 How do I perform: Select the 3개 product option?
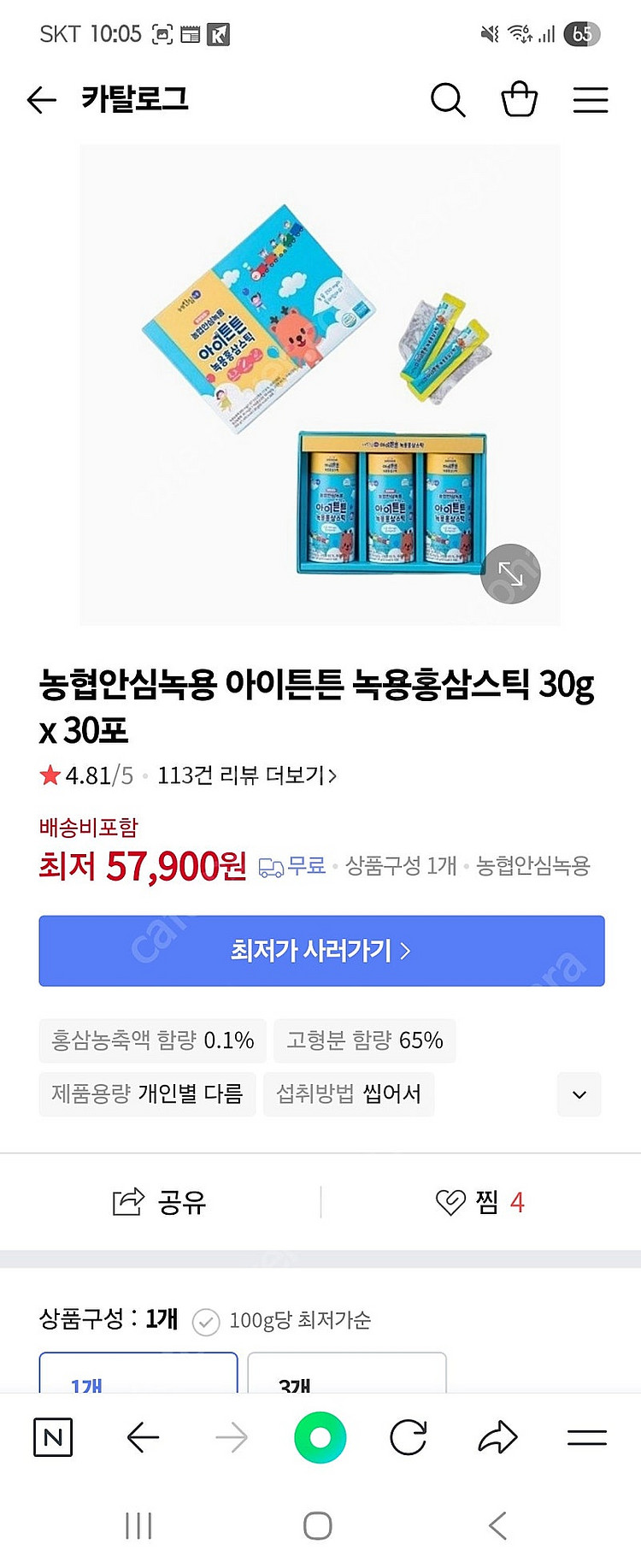click(x=346, y=1375)
